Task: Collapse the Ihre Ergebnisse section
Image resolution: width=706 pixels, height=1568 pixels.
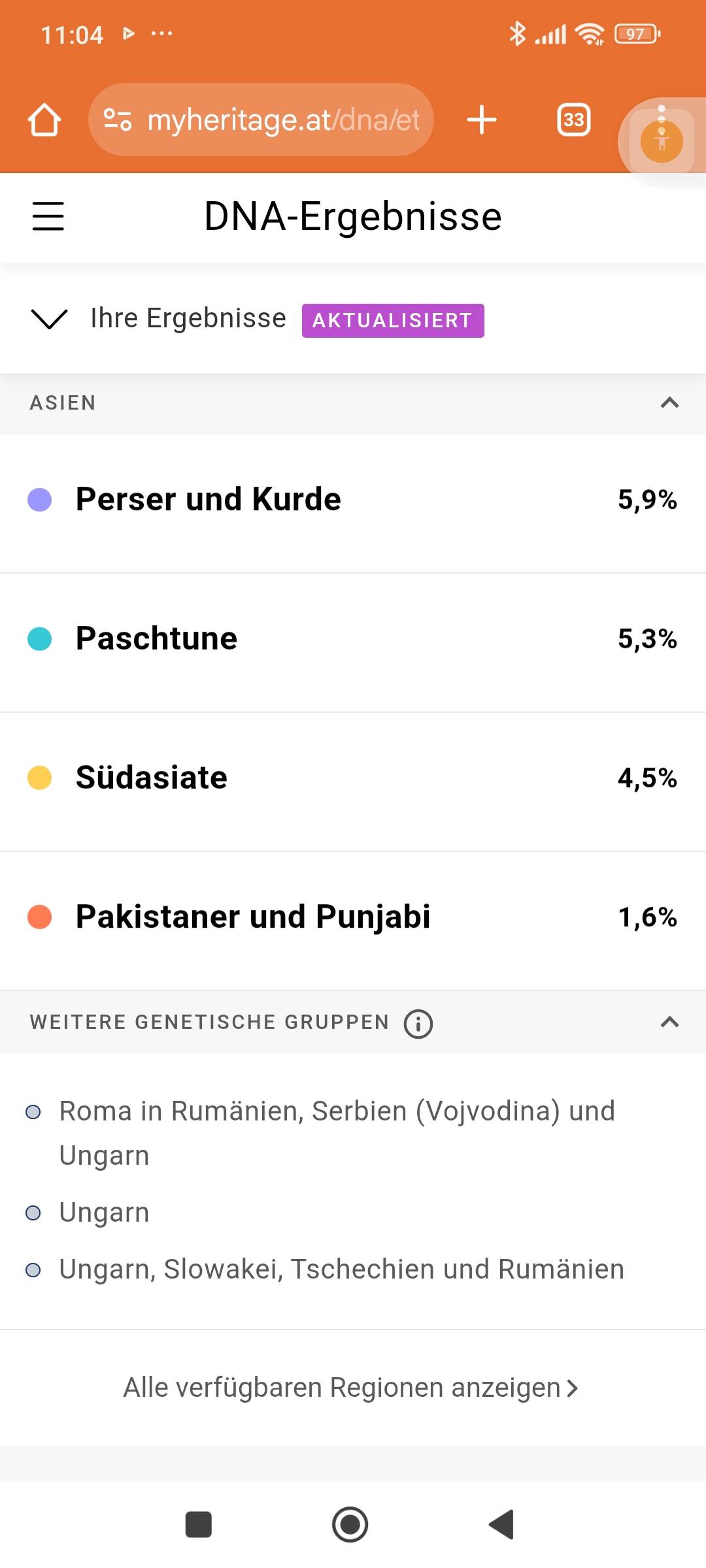Action: pyautogui.click(x=50, y=319)
